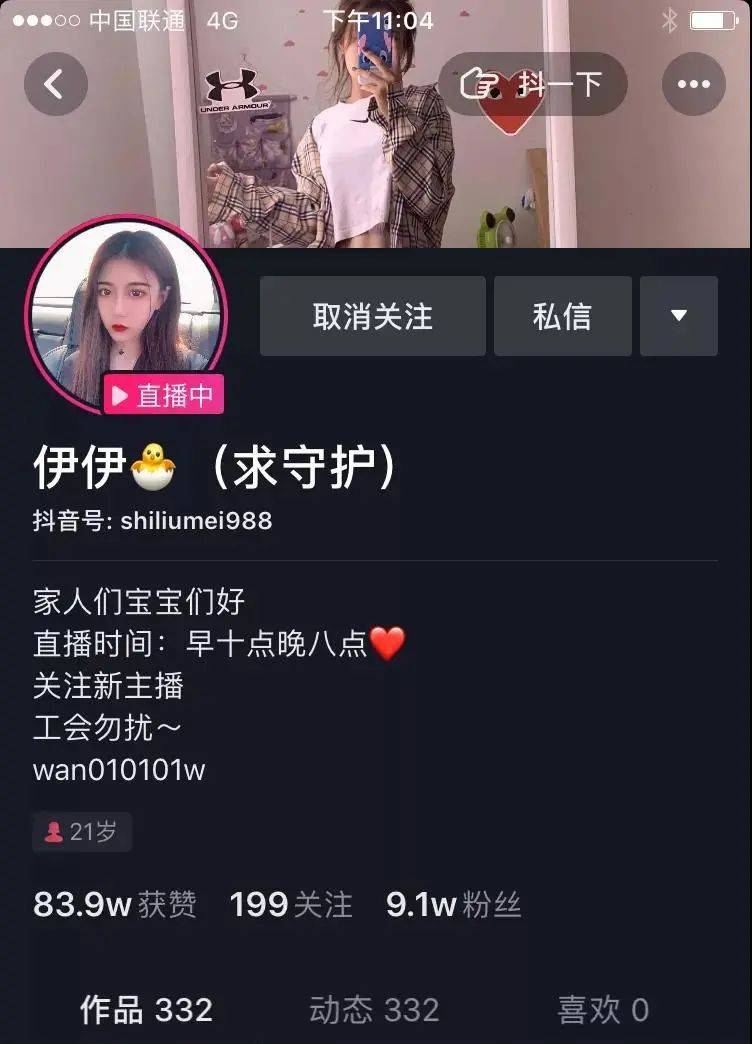Unfollow with the 取消关注 button

point(372,317)
